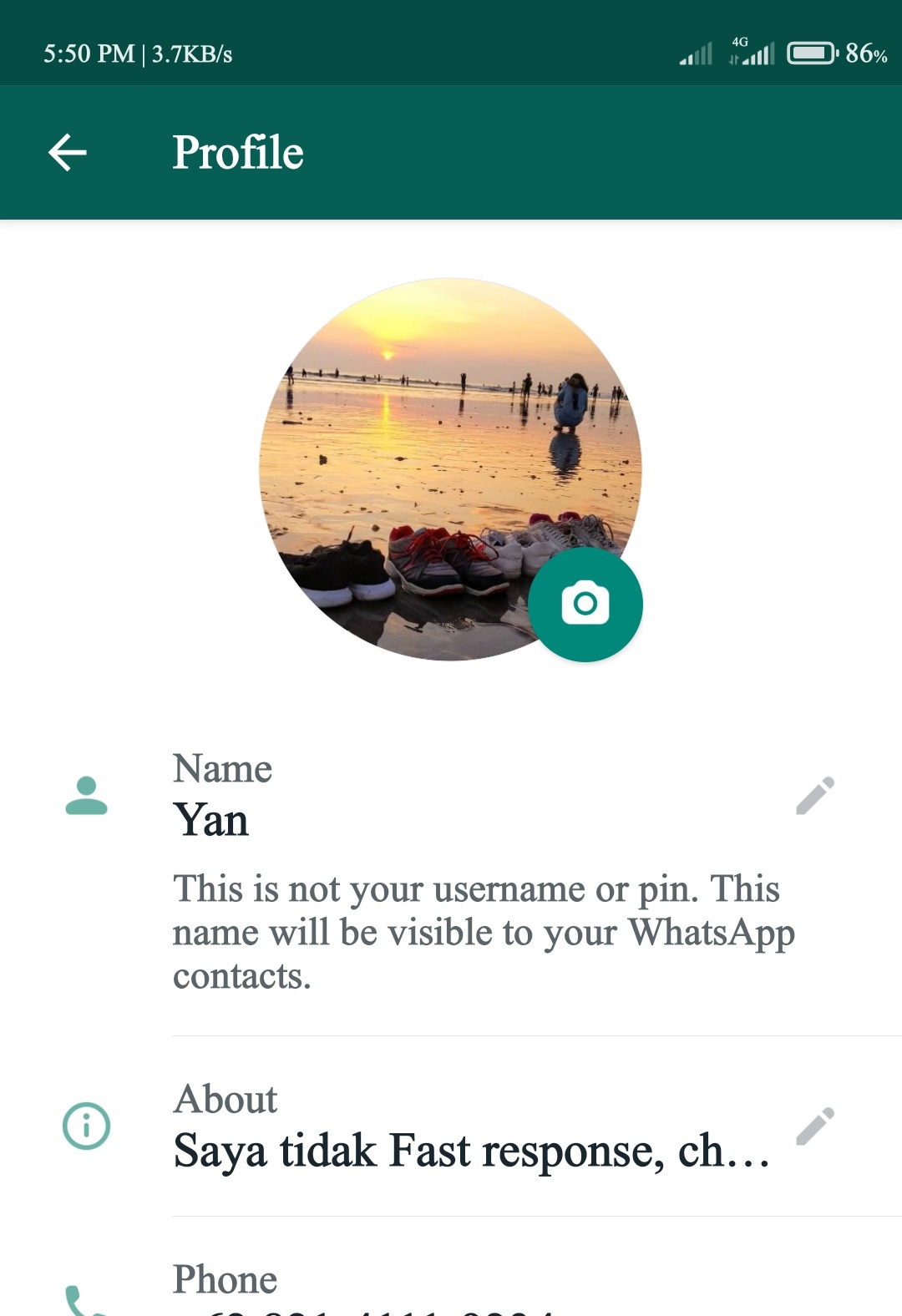Tap the camera button to change photo
Screen dimensions: 902x1316
585,604
